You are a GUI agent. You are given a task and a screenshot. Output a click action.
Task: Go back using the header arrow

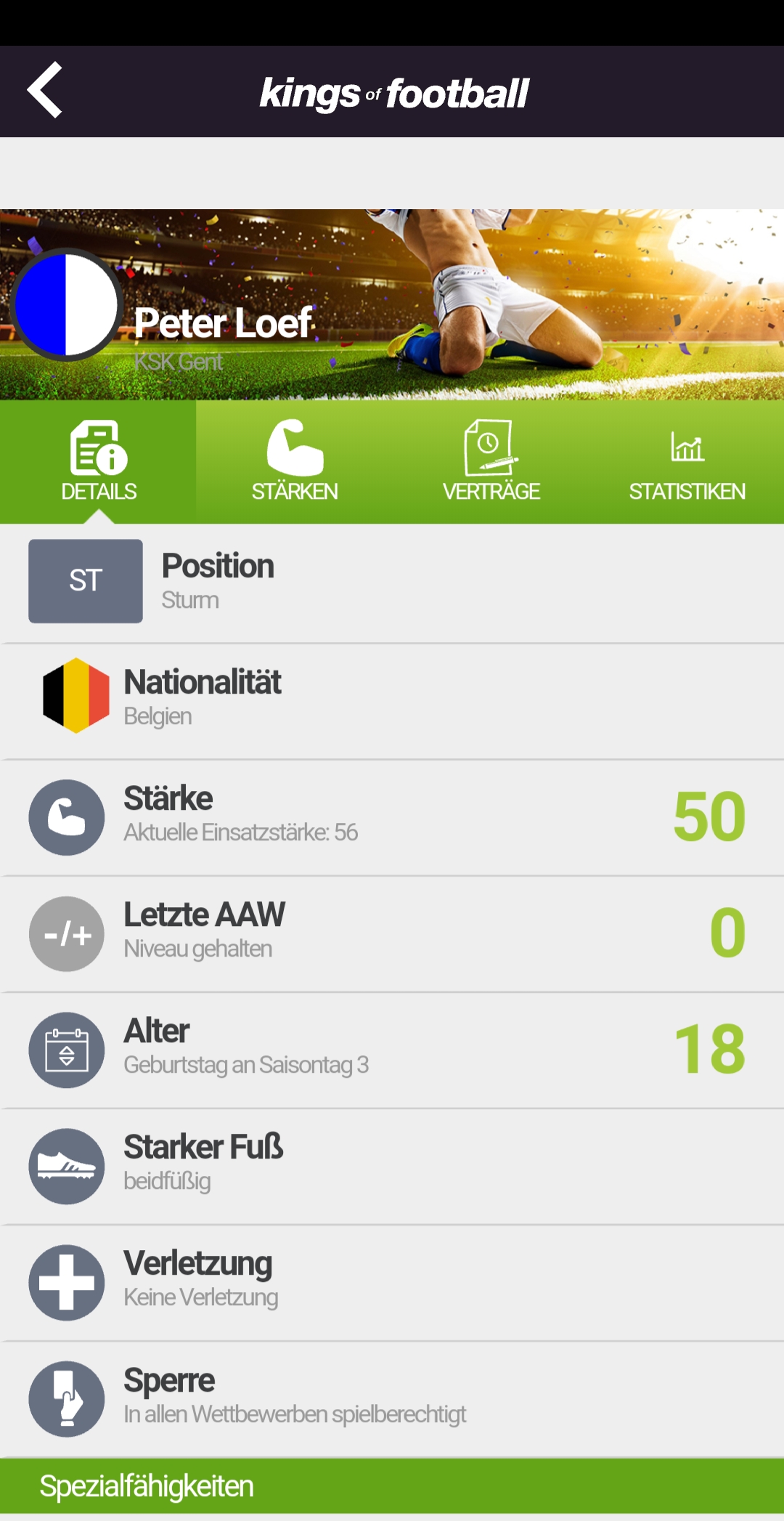click(45, 90)
